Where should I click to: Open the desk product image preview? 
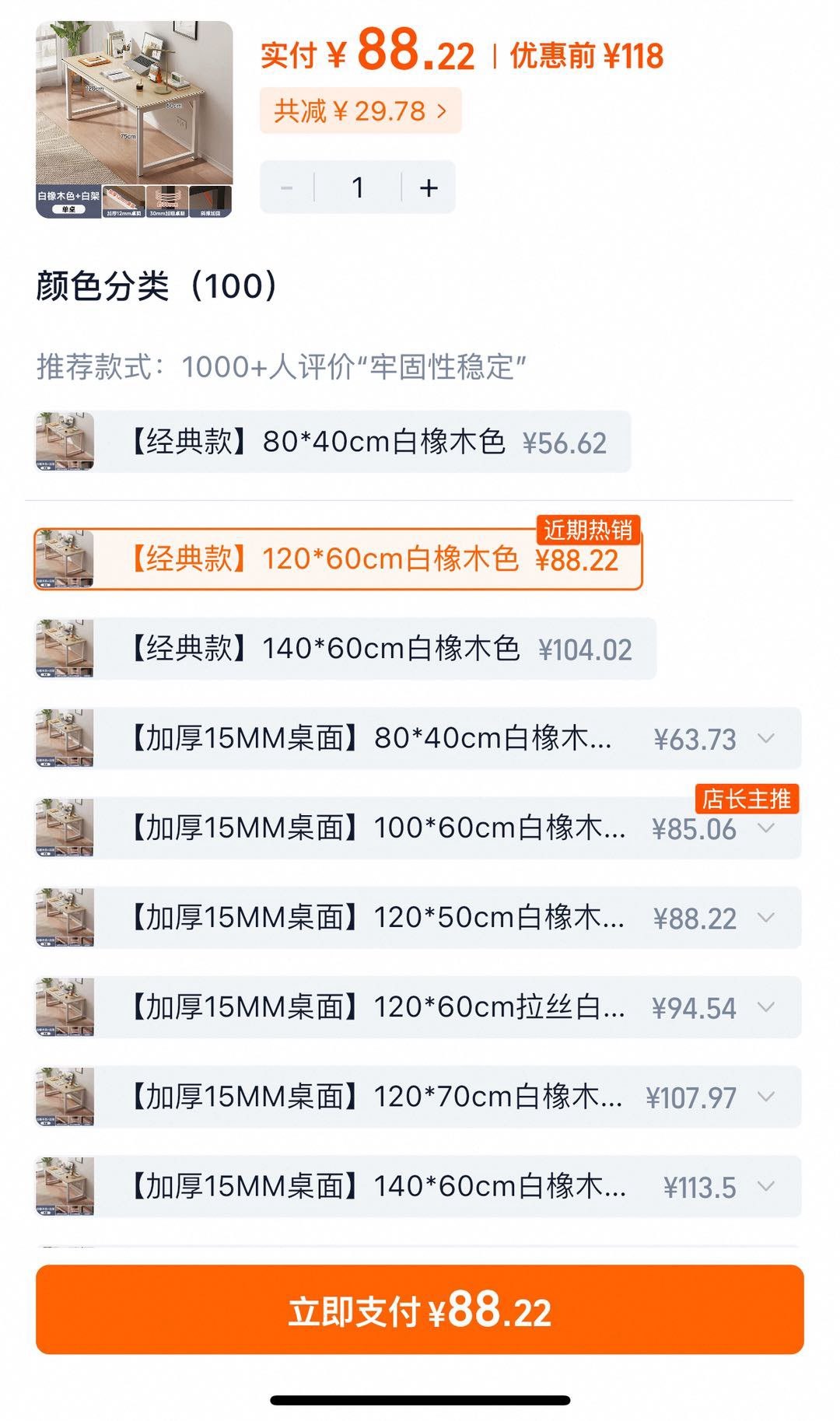(x=134, y=119)
